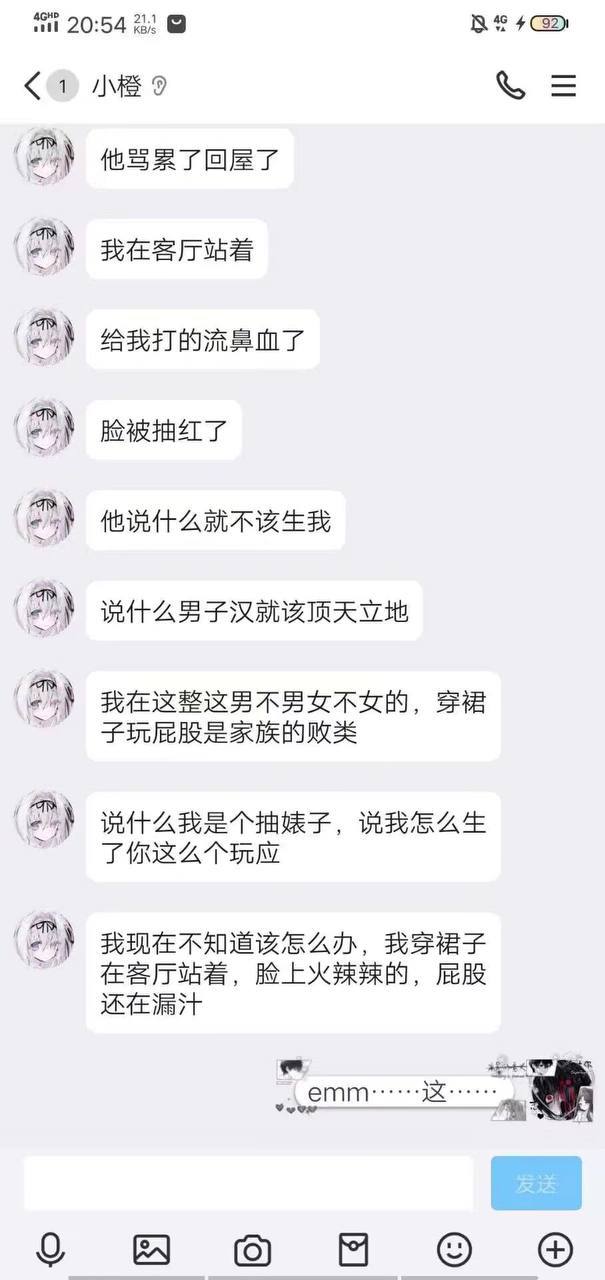Open the chat settings menu
The width and height of the screenshot is (605, 1280).
(564, 86)
